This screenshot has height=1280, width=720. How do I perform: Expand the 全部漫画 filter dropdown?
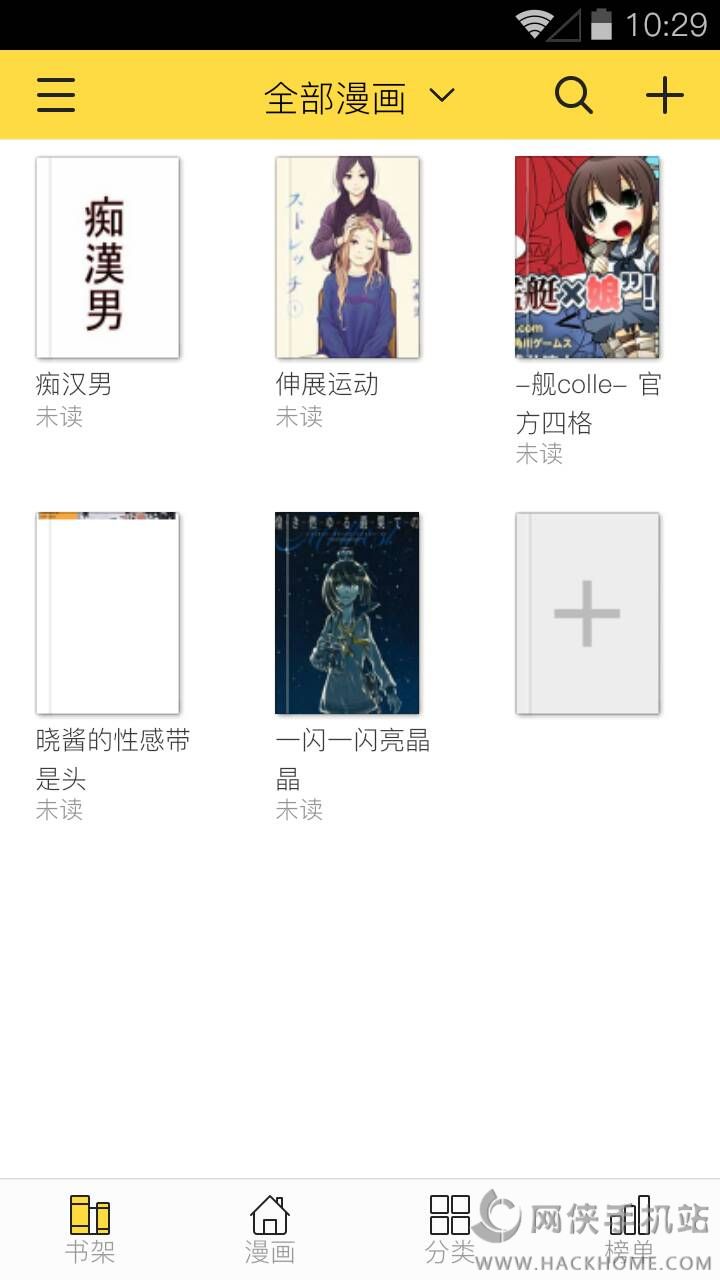click(x=358, y=97)
